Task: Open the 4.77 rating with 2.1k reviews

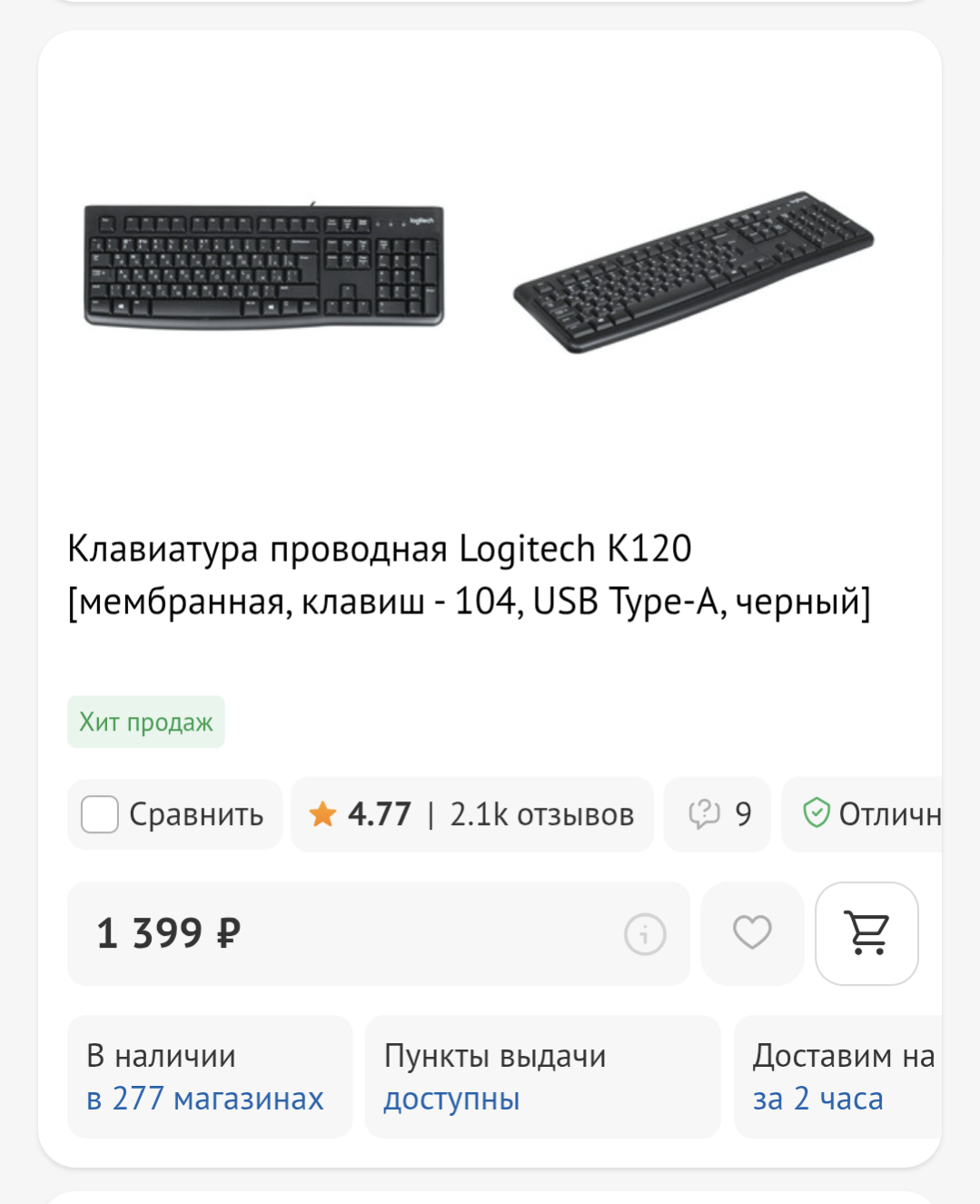Action: 472,814
